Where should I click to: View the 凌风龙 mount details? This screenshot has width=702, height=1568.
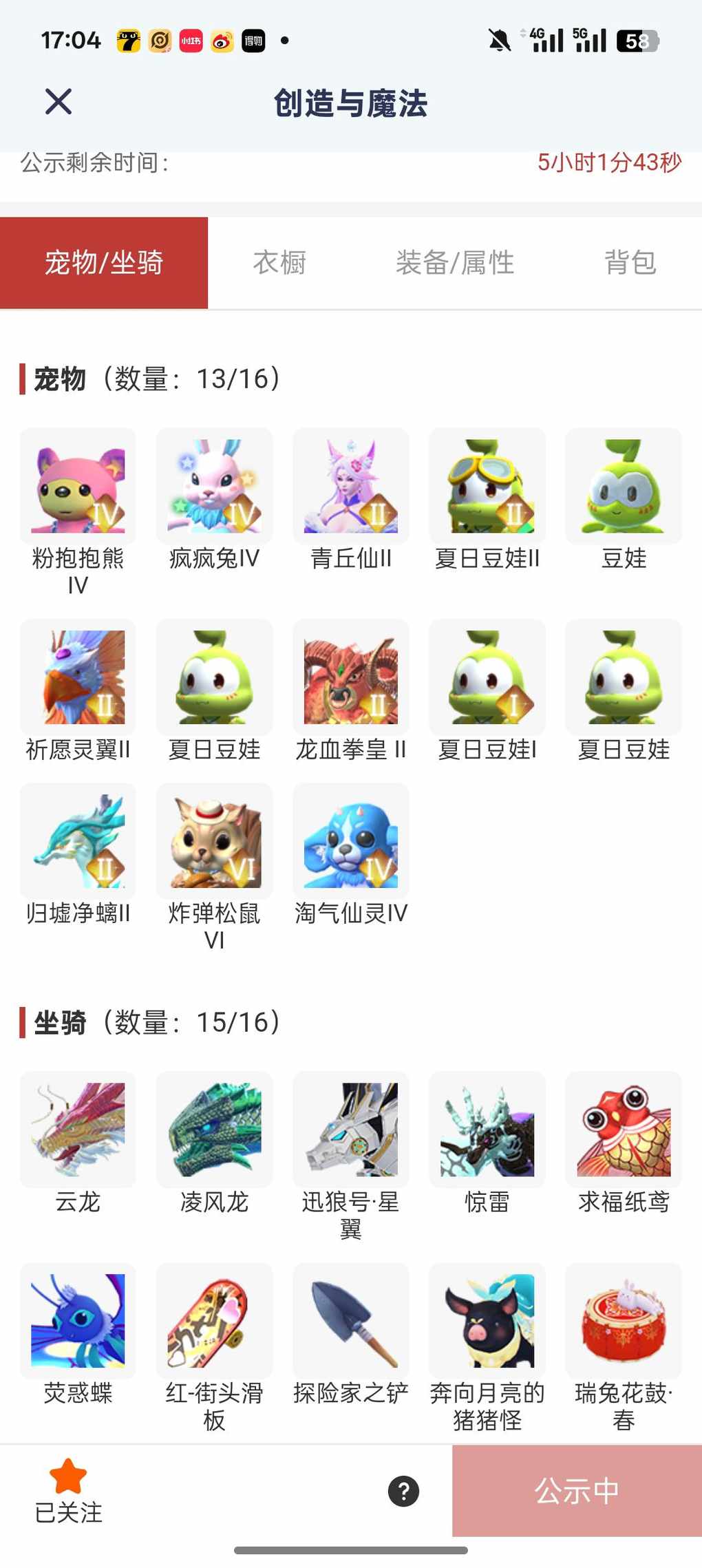[x=214, y=1130]
